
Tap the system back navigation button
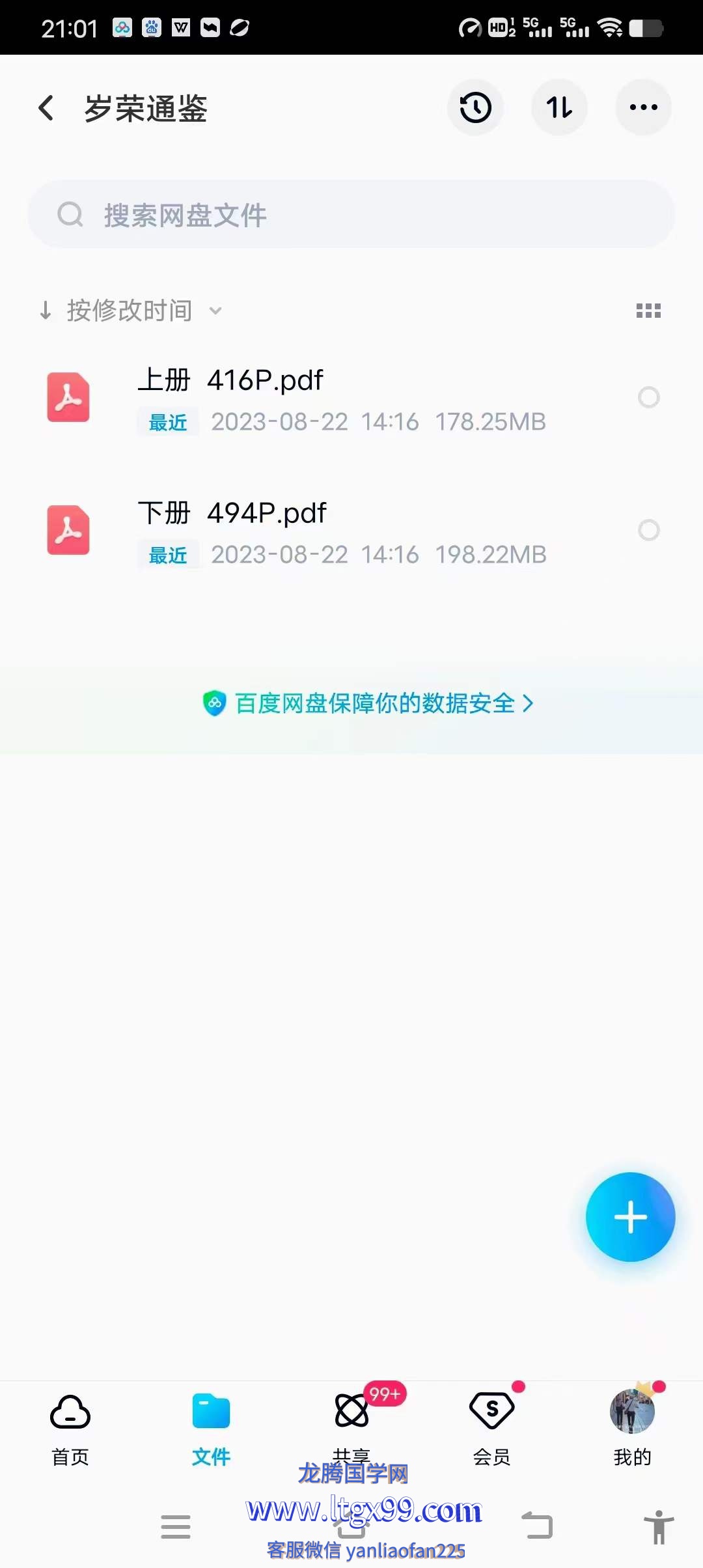point(538,1526)
